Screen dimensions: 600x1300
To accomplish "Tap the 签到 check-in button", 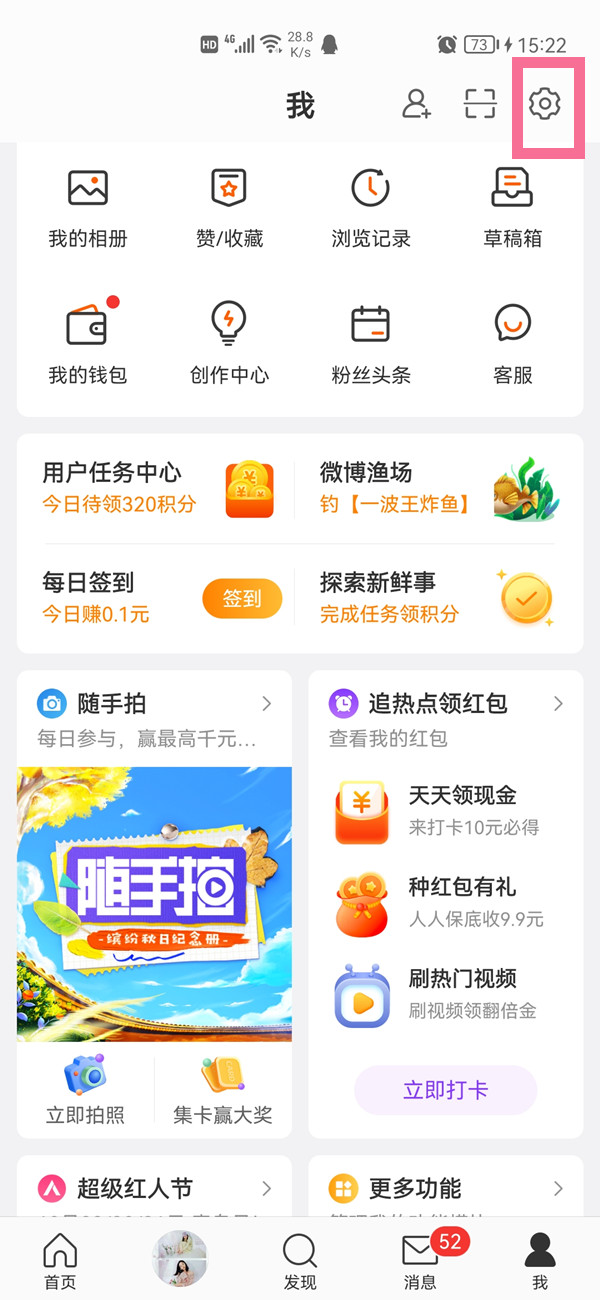I will coord(242,598).
